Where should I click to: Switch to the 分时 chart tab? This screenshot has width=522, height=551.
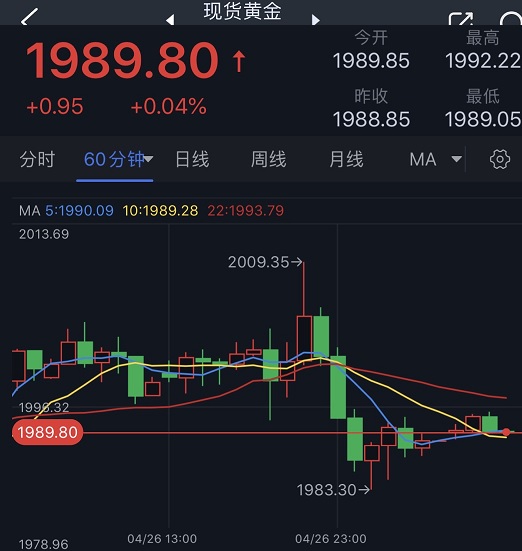[x=37, y=160]
